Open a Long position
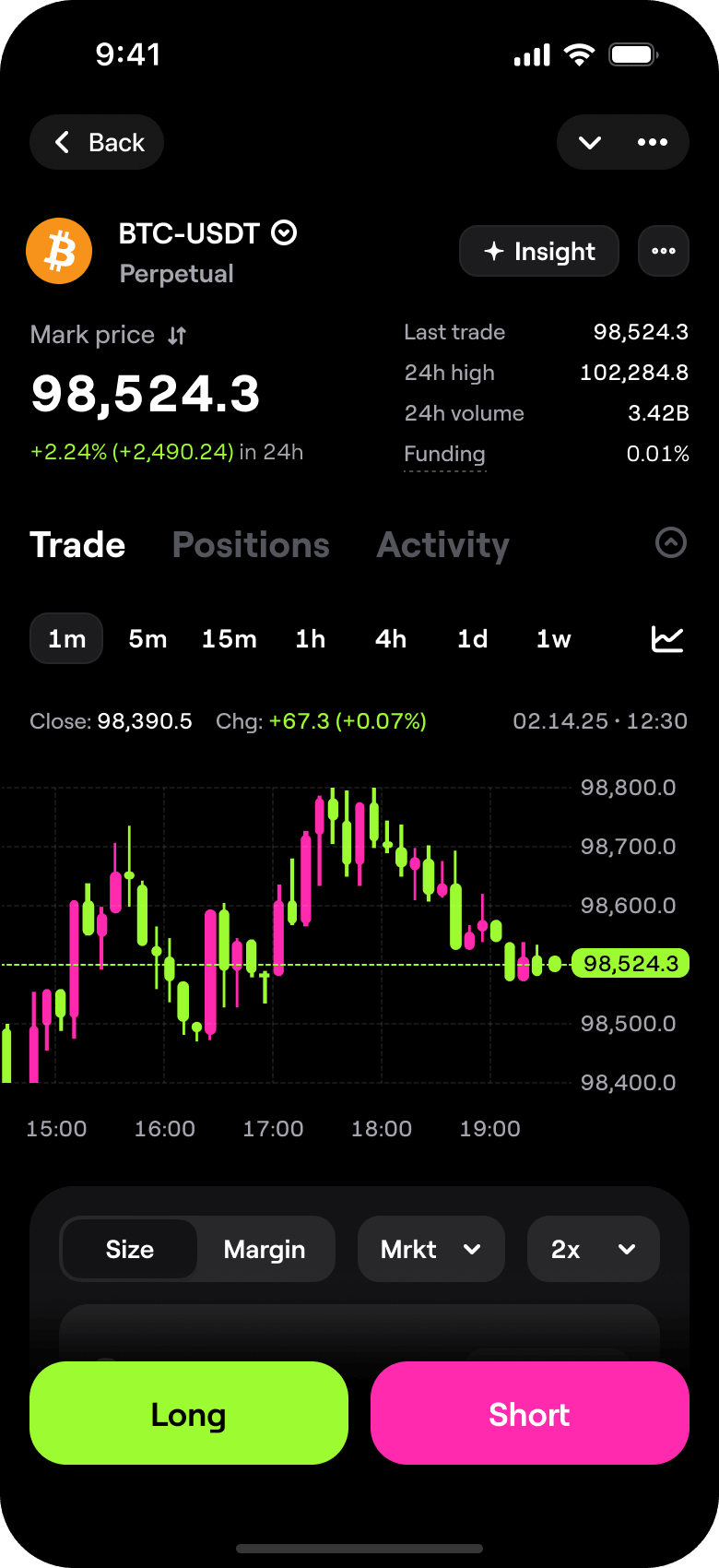The image size is (719, 1568). tap(189, 1413)
